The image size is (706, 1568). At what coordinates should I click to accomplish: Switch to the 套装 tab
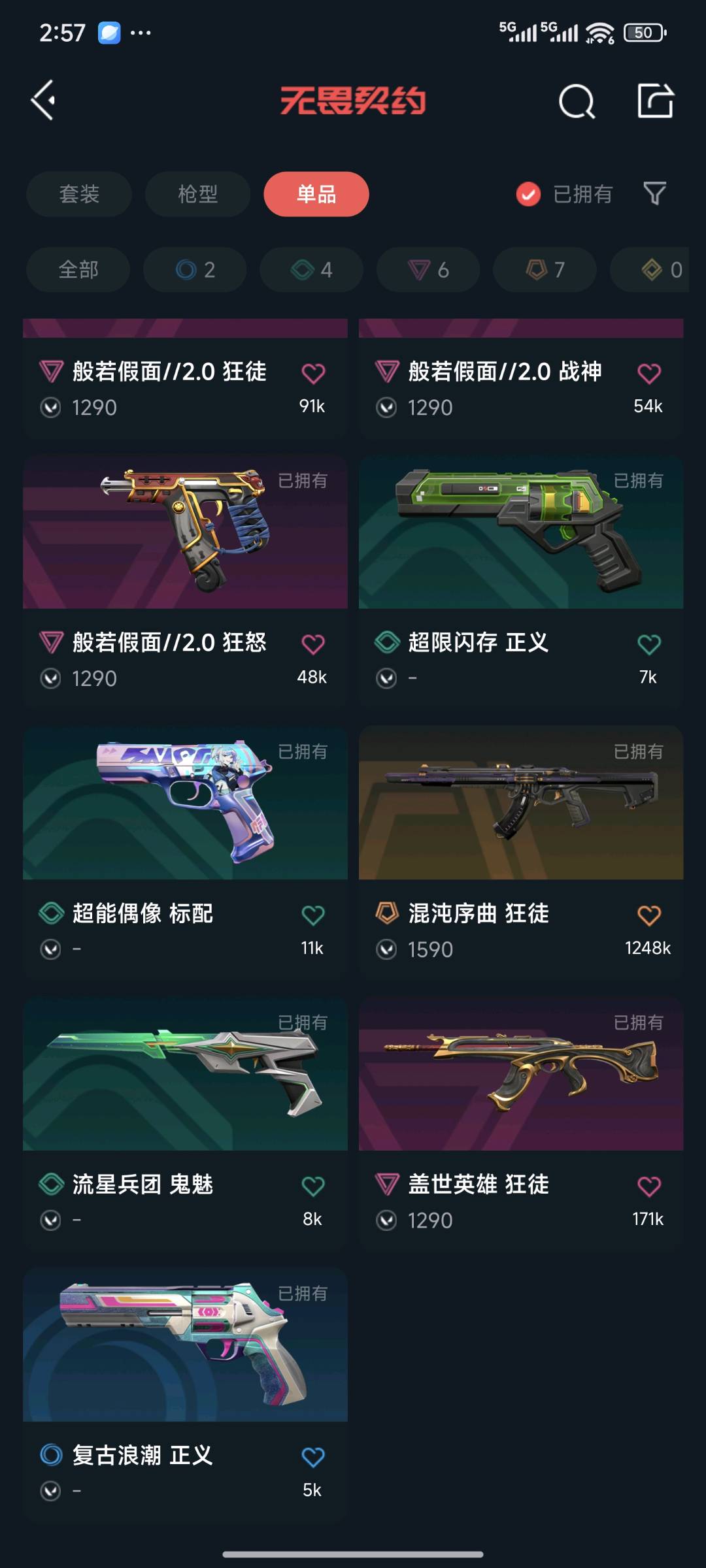pyautogui.click(x=79, y=194)
